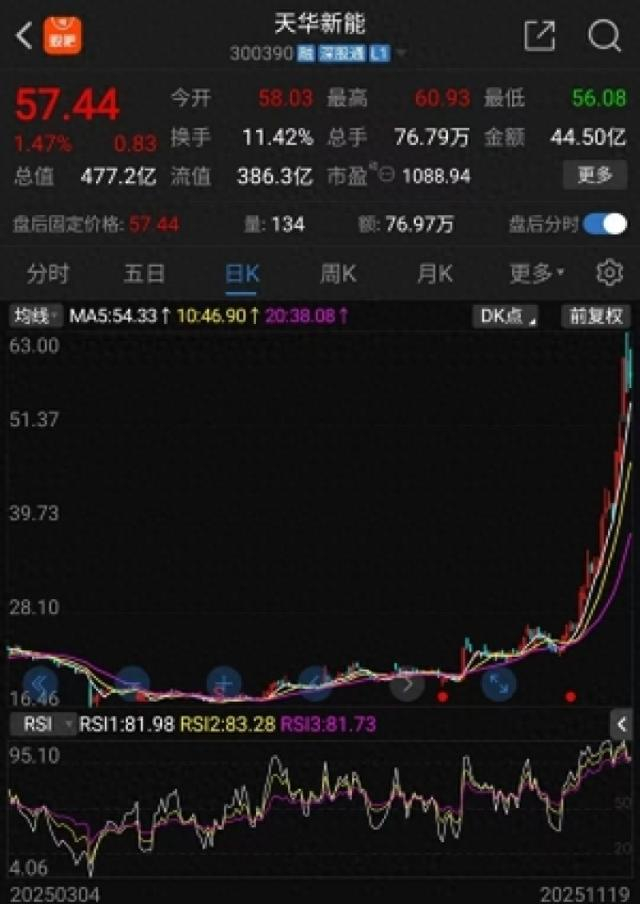
Task: Zoom in the chart with plus button
Action: (x=224, y=685)
